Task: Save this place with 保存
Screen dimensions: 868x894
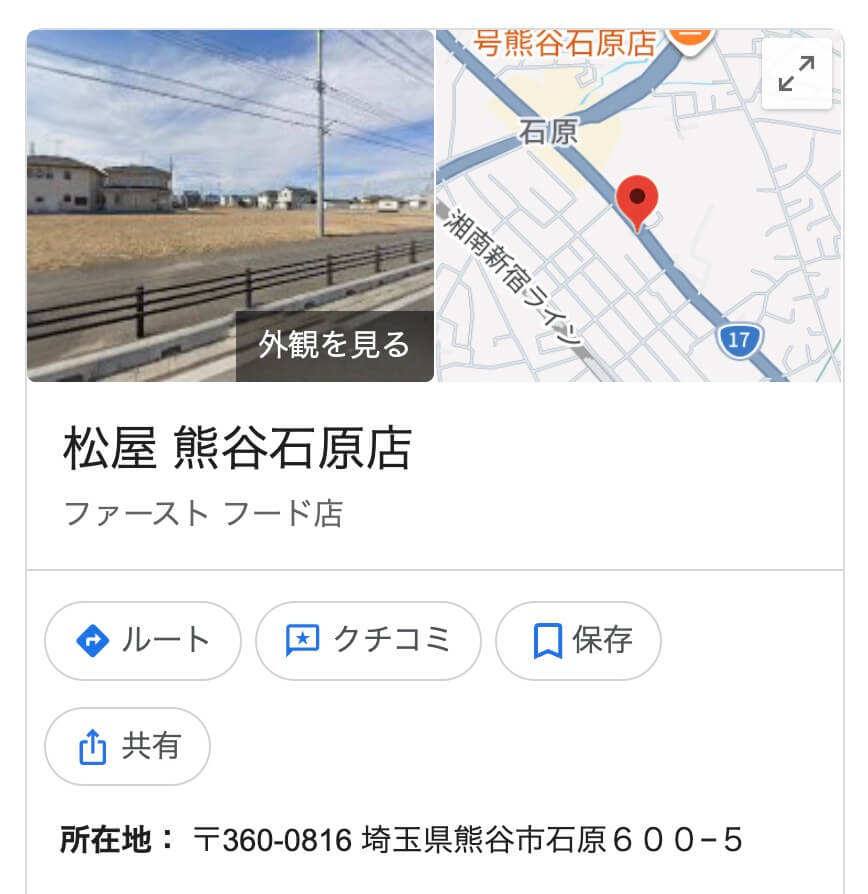Action: [579, 640]
